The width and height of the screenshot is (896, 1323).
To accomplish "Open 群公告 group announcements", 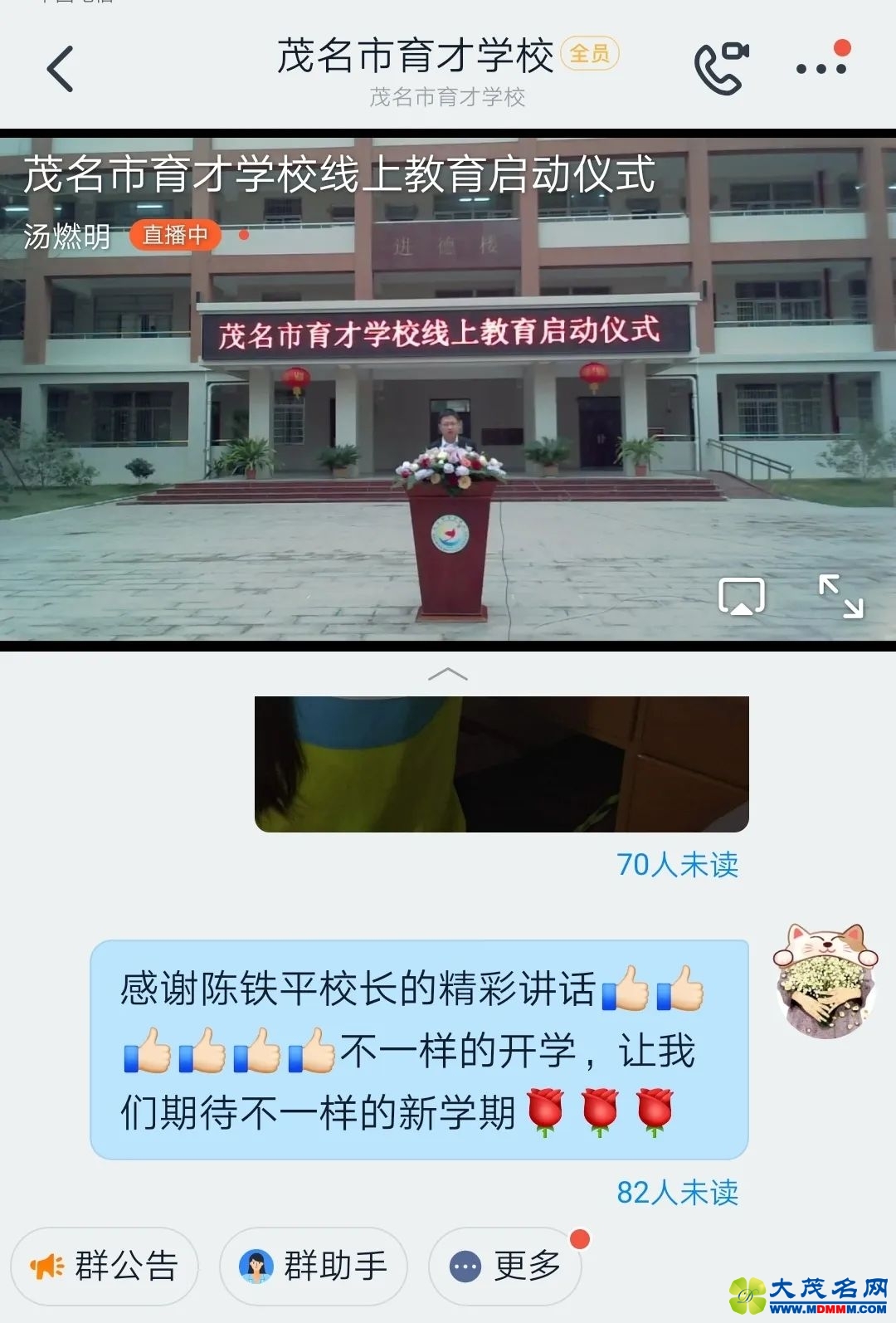I will [x=105, y=1266].
